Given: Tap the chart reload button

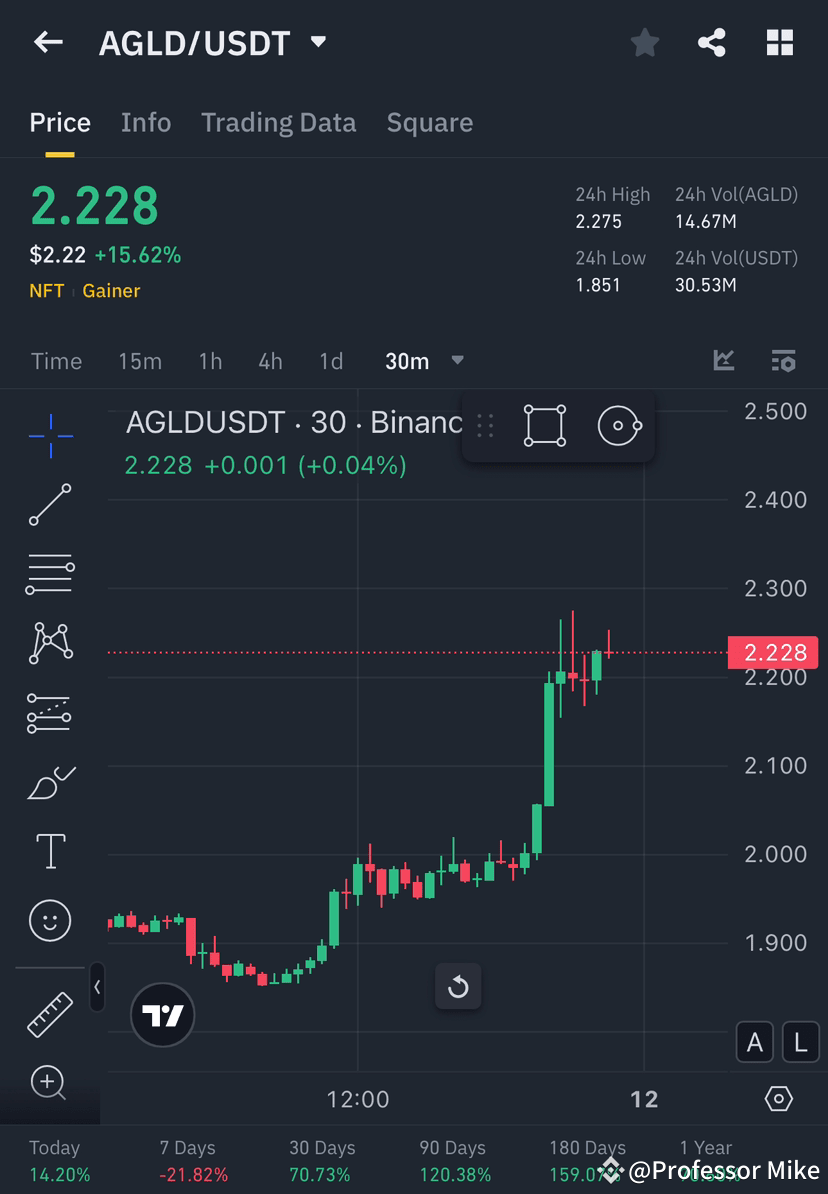Looking at the screenshot, I should click(x=458, y=987).
